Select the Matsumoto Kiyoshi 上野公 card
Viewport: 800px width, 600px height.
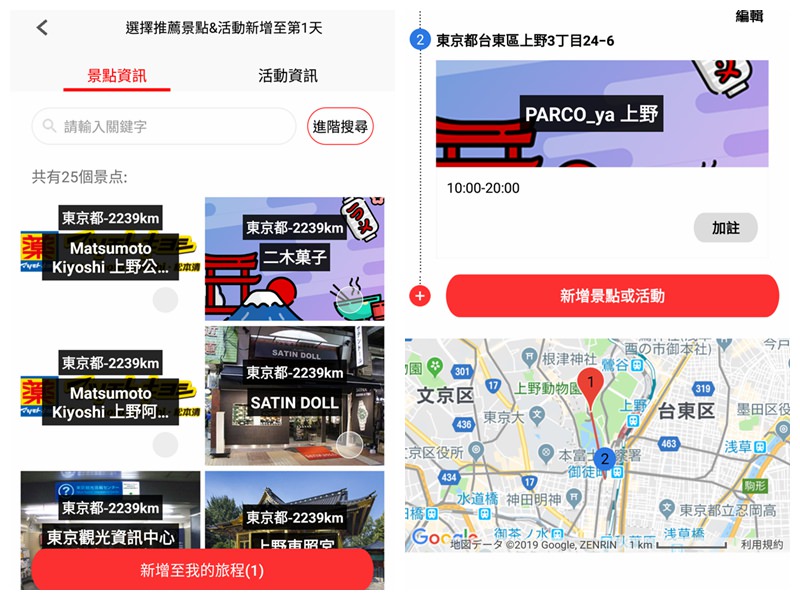pos(110,257)
